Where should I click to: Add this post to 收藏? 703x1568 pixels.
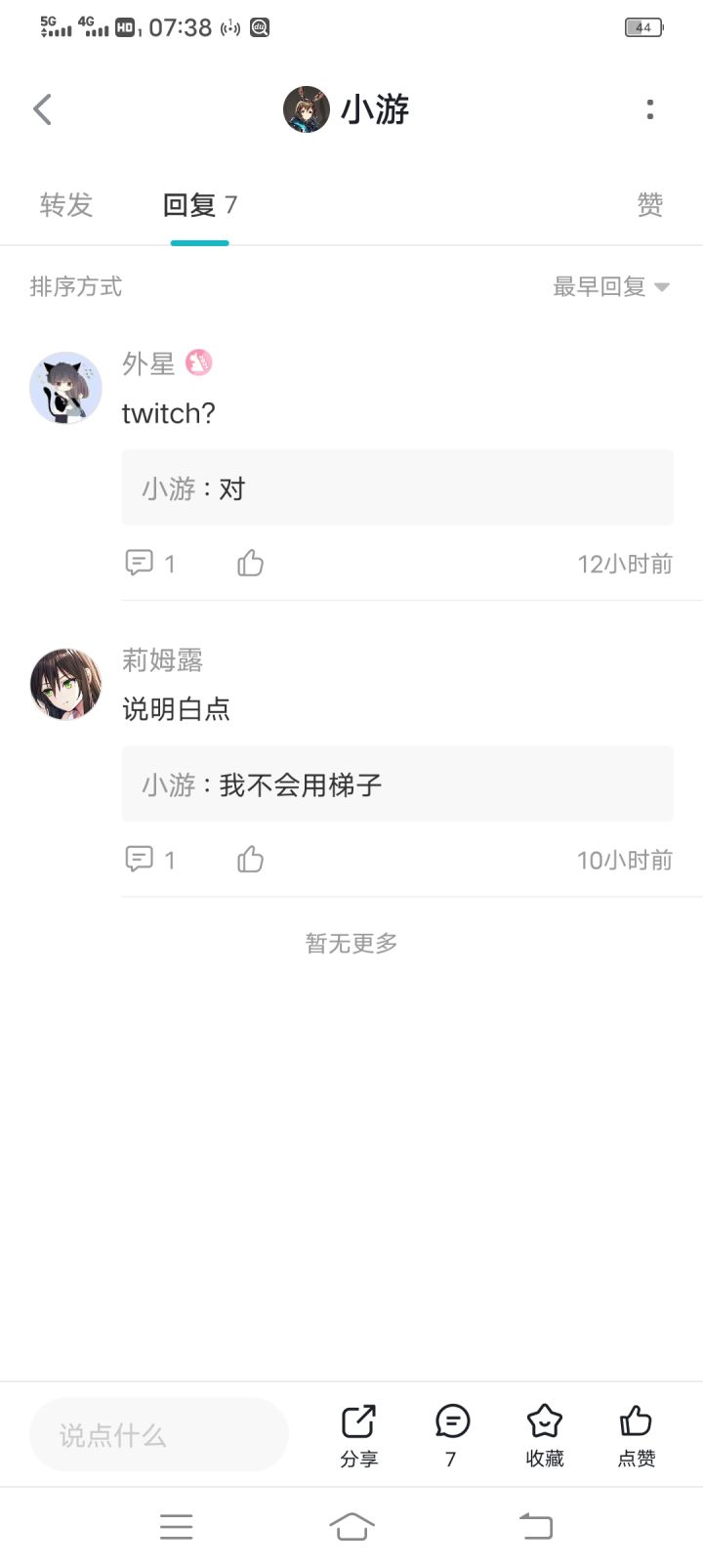(545, 1435)
